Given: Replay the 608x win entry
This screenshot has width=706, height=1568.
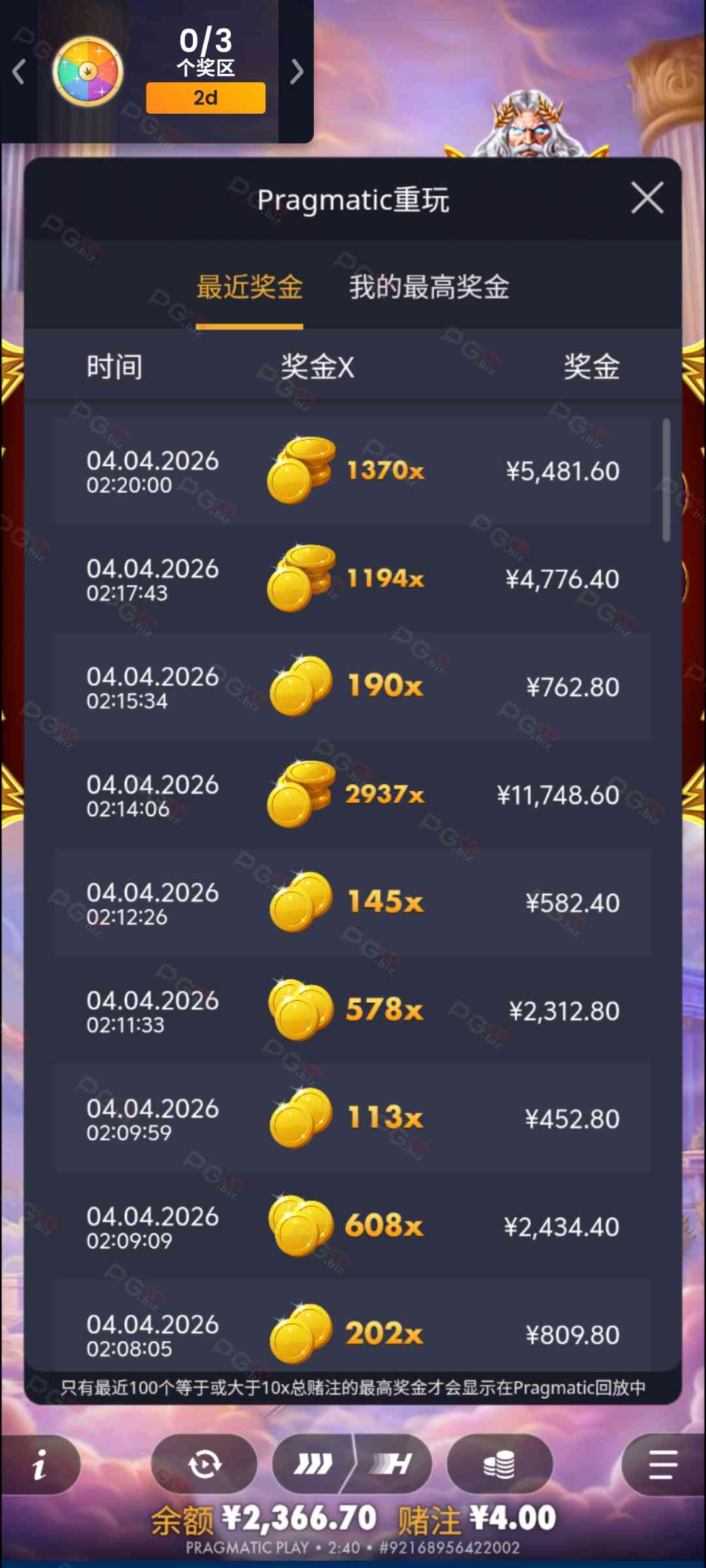Looking at the screenshot, I should click(353, 1226).
